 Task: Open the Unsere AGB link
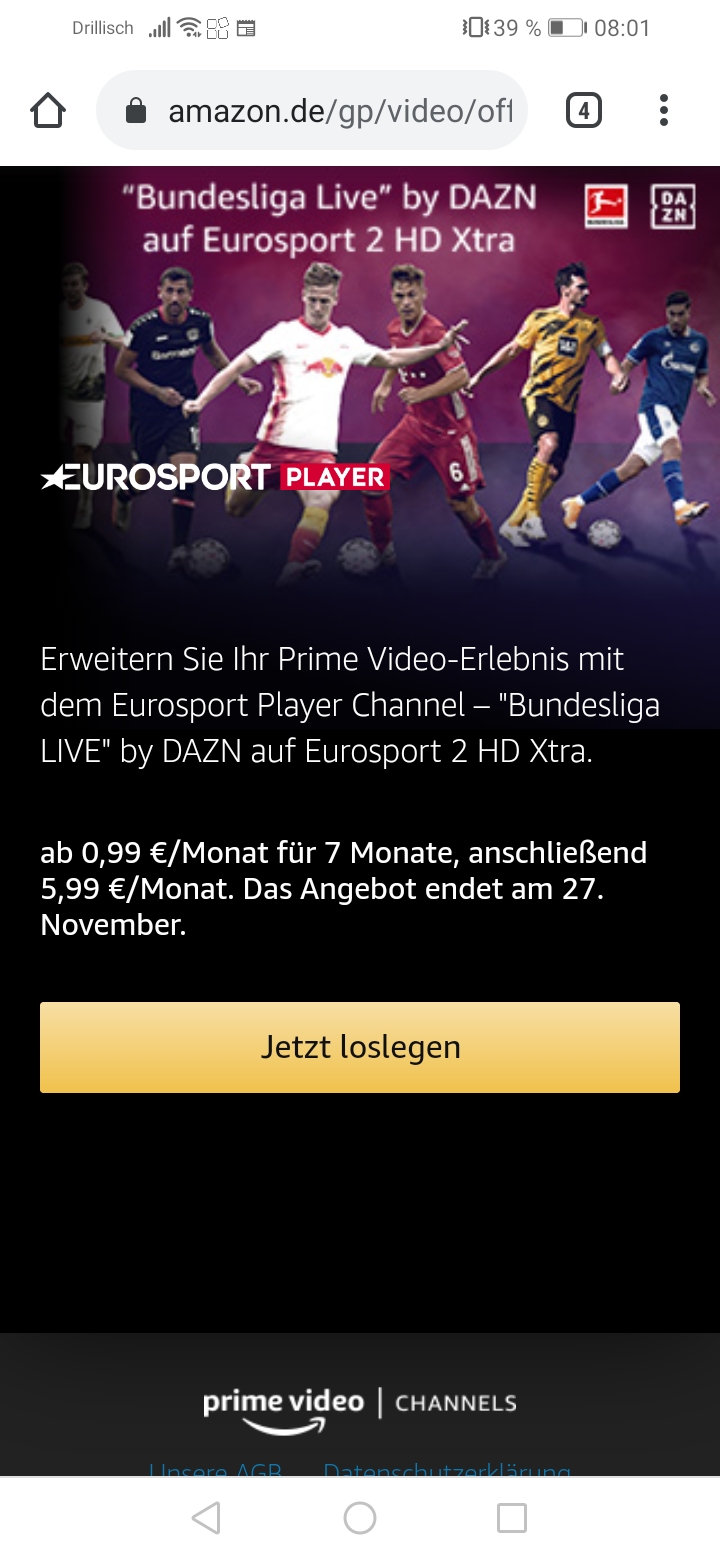215,1470
